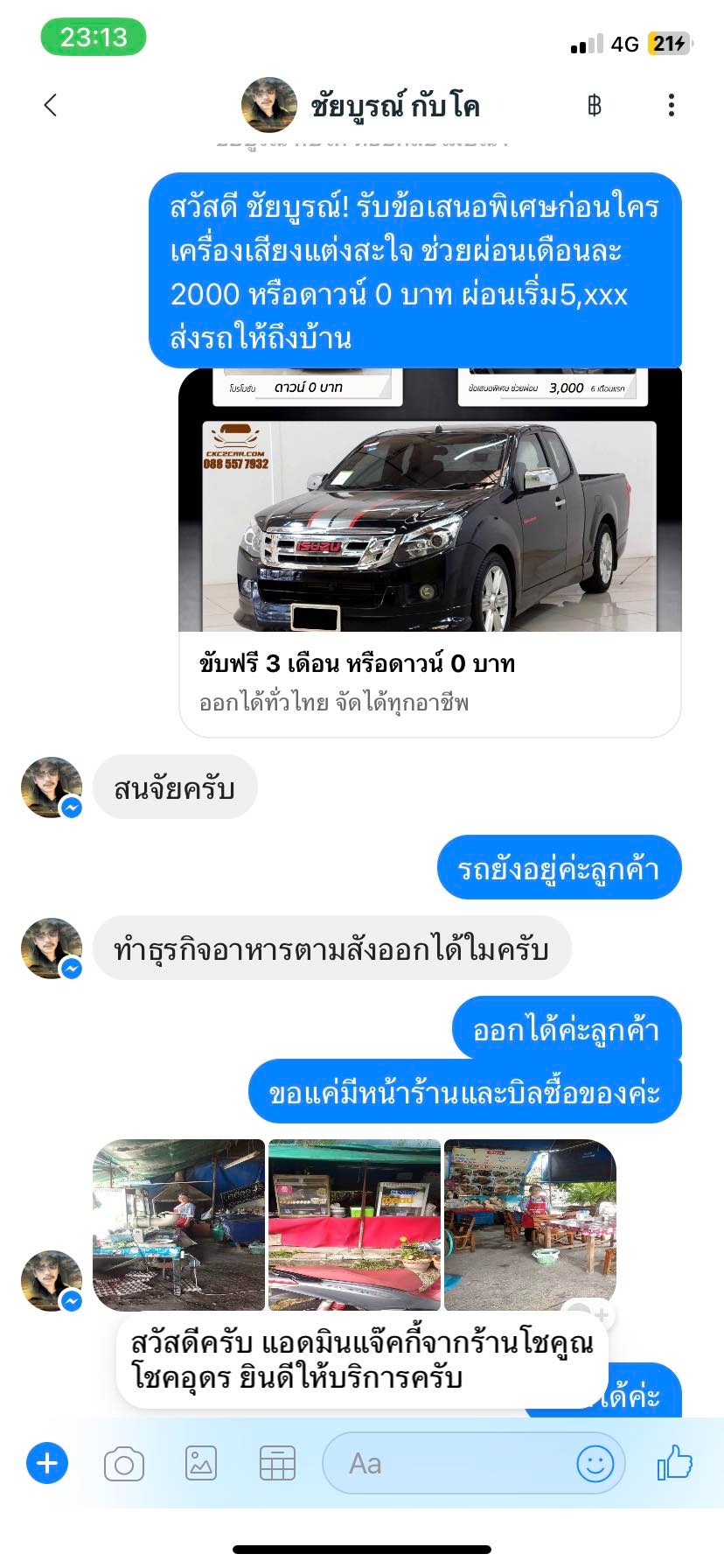Tap the blue plus button
The height and width of the screenshot is (1568, 724).
47,1463
